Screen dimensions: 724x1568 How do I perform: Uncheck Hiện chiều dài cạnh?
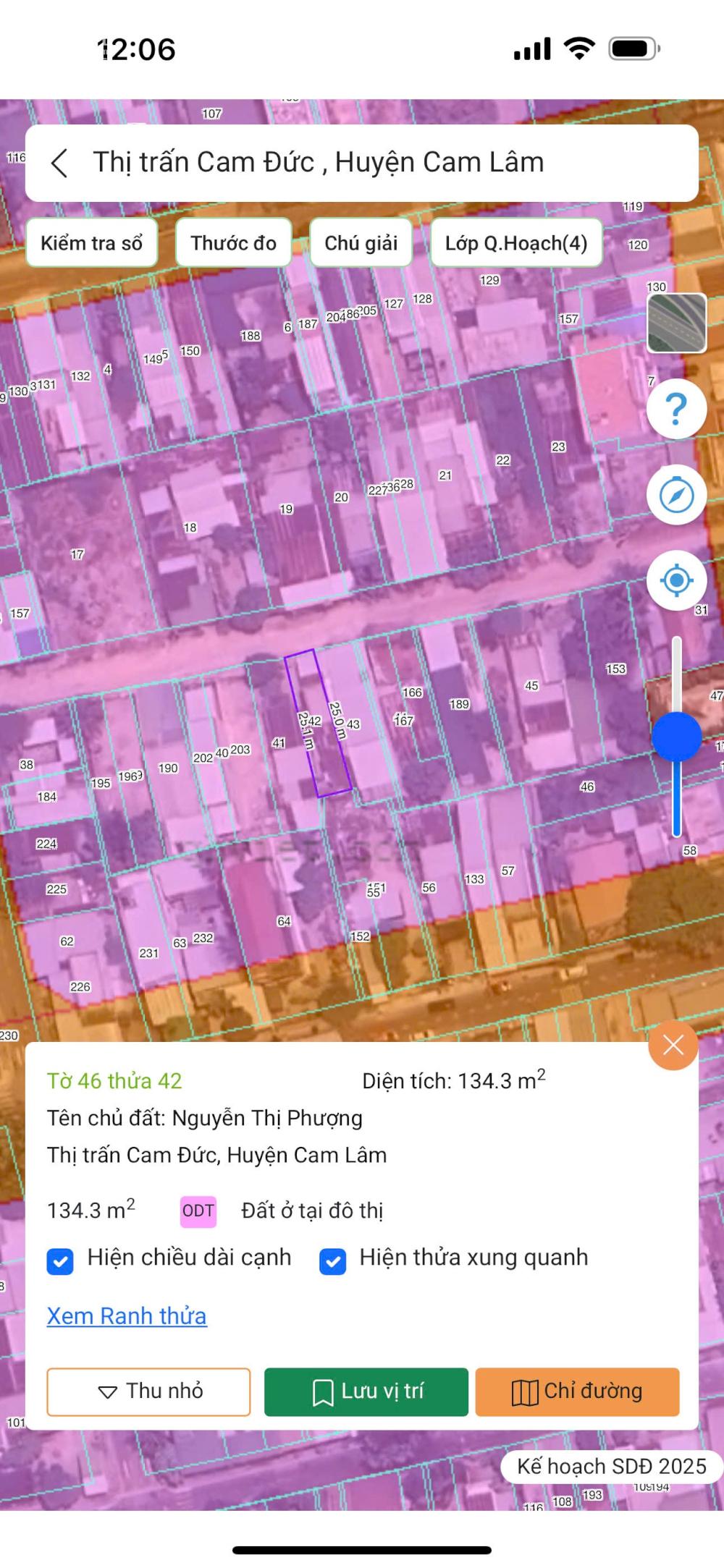60,1261
